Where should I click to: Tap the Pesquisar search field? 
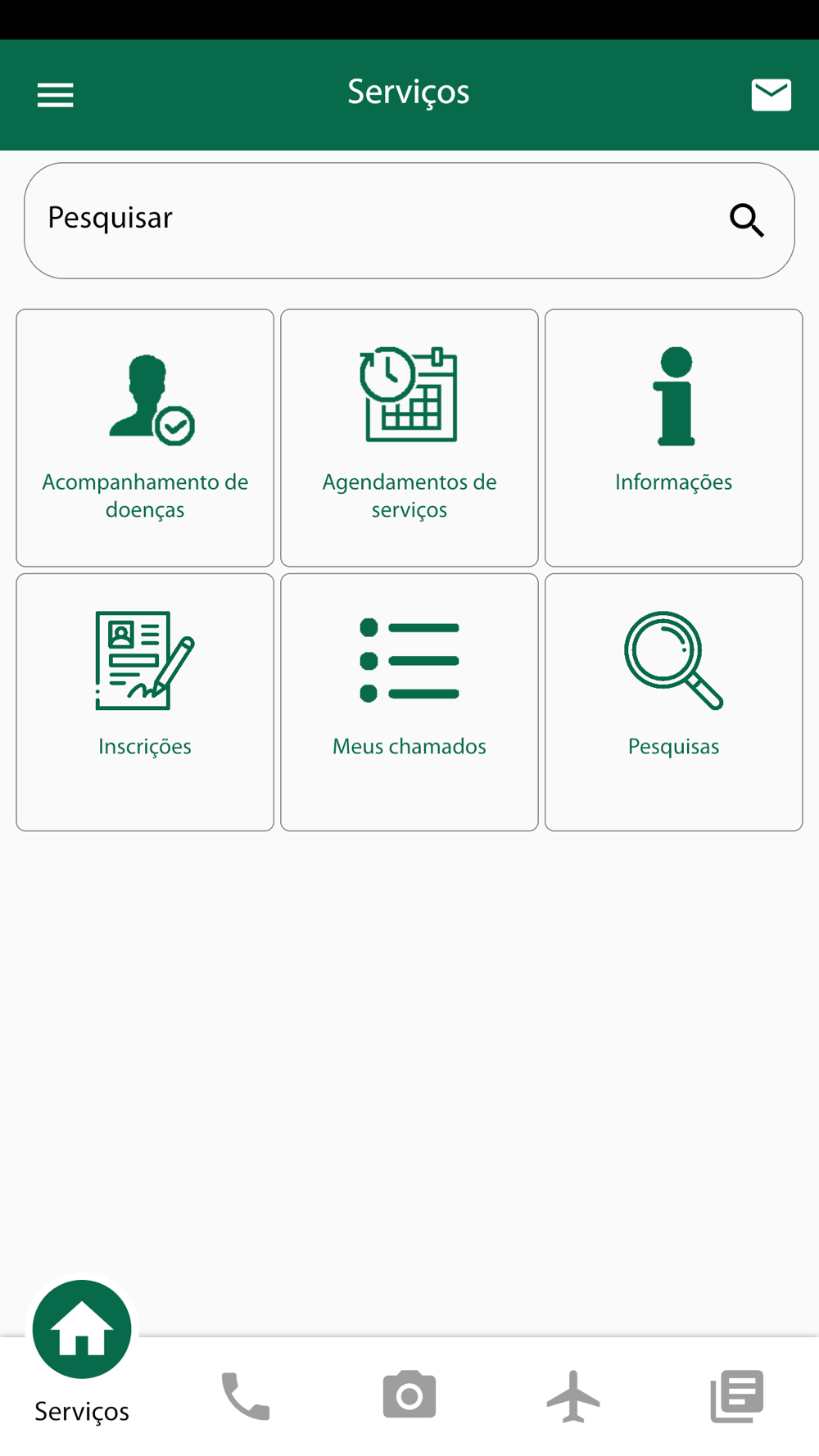pos(409,220)
